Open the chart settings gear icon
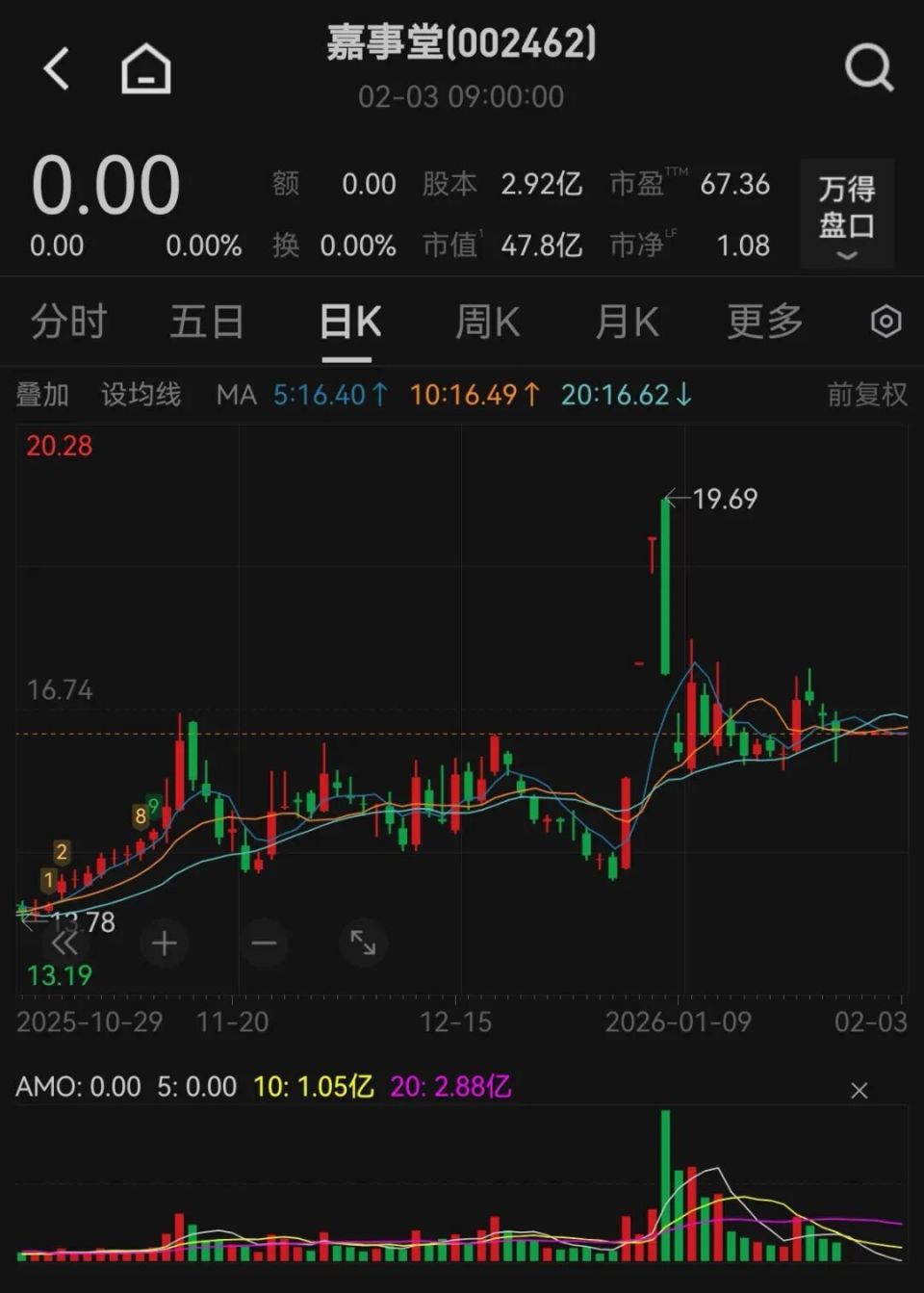 [x=886, y=322]
